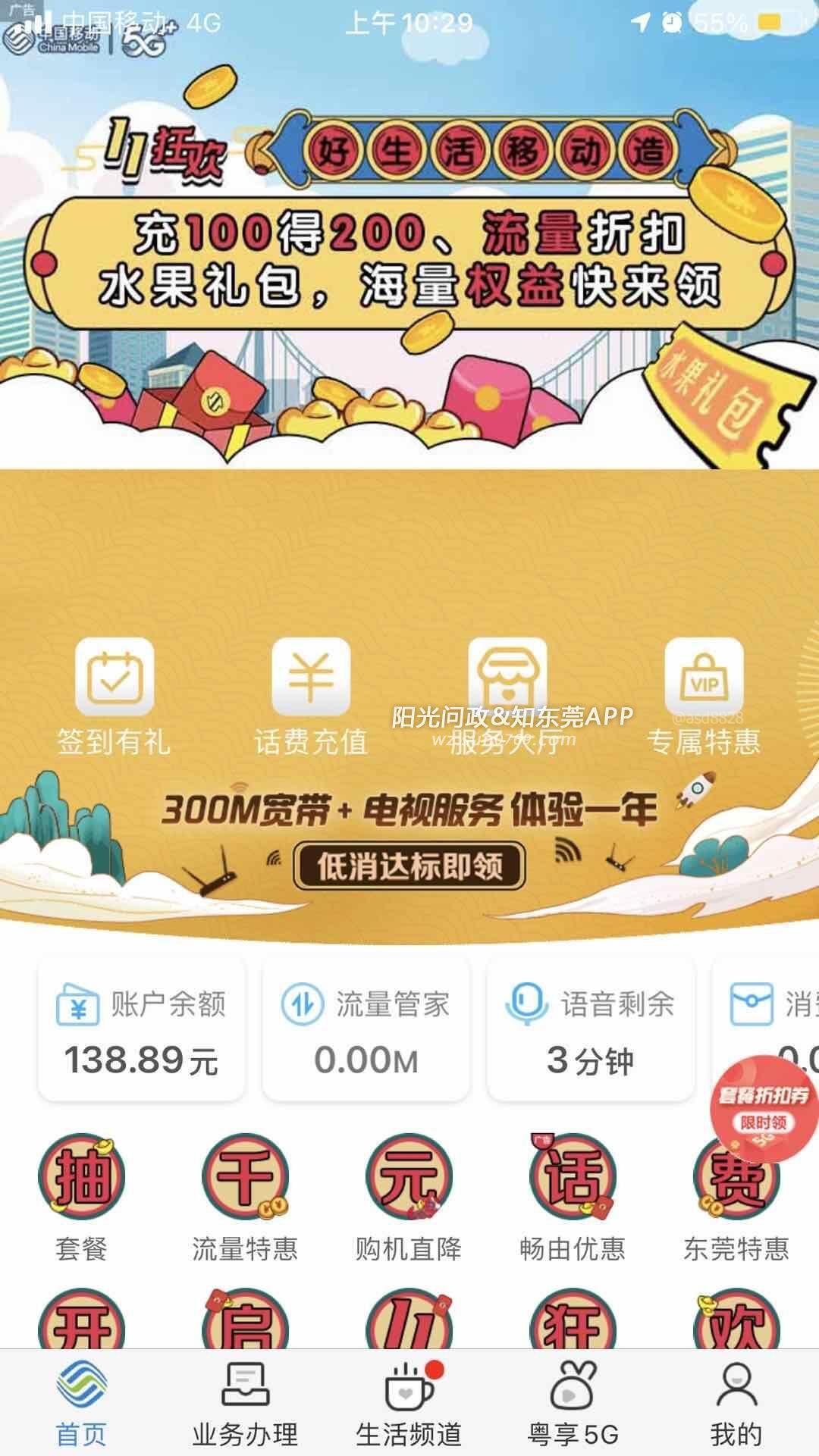View the 账户余额 balance card
819x1456 pixels.
pyautogui.click(x=141, y=1030)
